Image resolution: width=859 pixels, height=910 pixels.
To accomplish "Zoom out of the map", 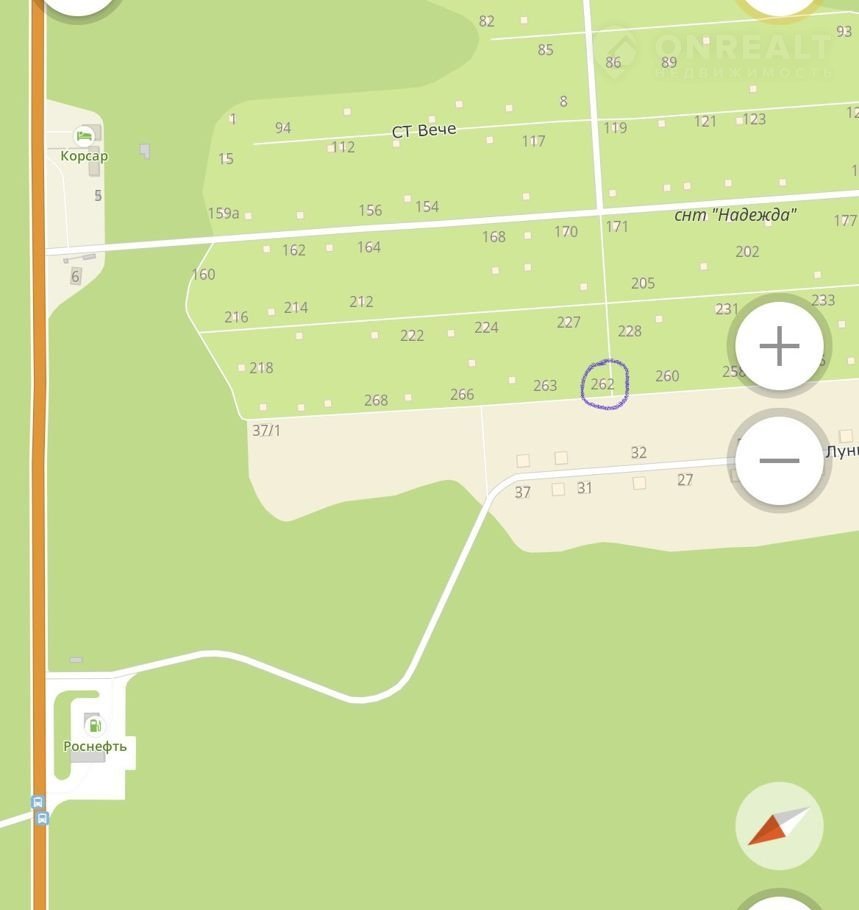I will (x=779, y=460).
